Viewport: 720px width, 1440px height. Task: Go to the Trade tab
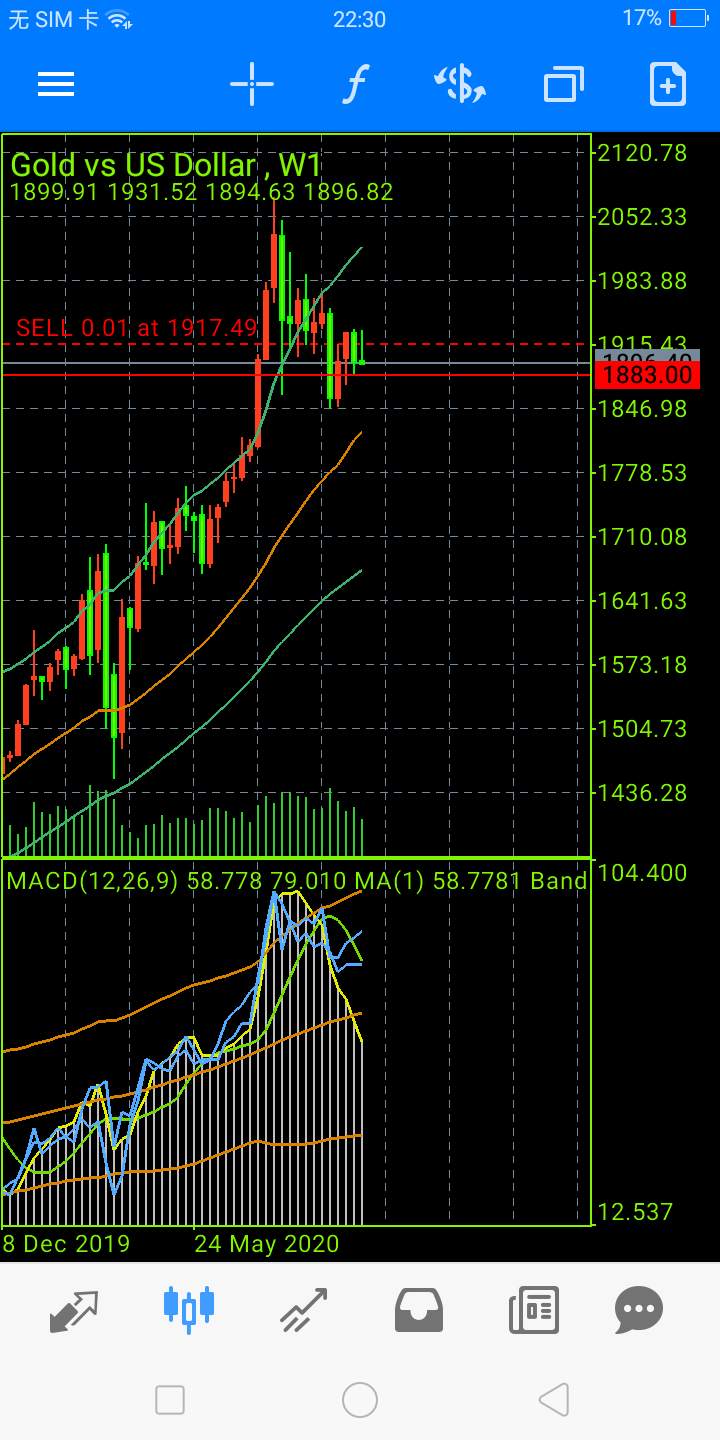pos(304,1309)
